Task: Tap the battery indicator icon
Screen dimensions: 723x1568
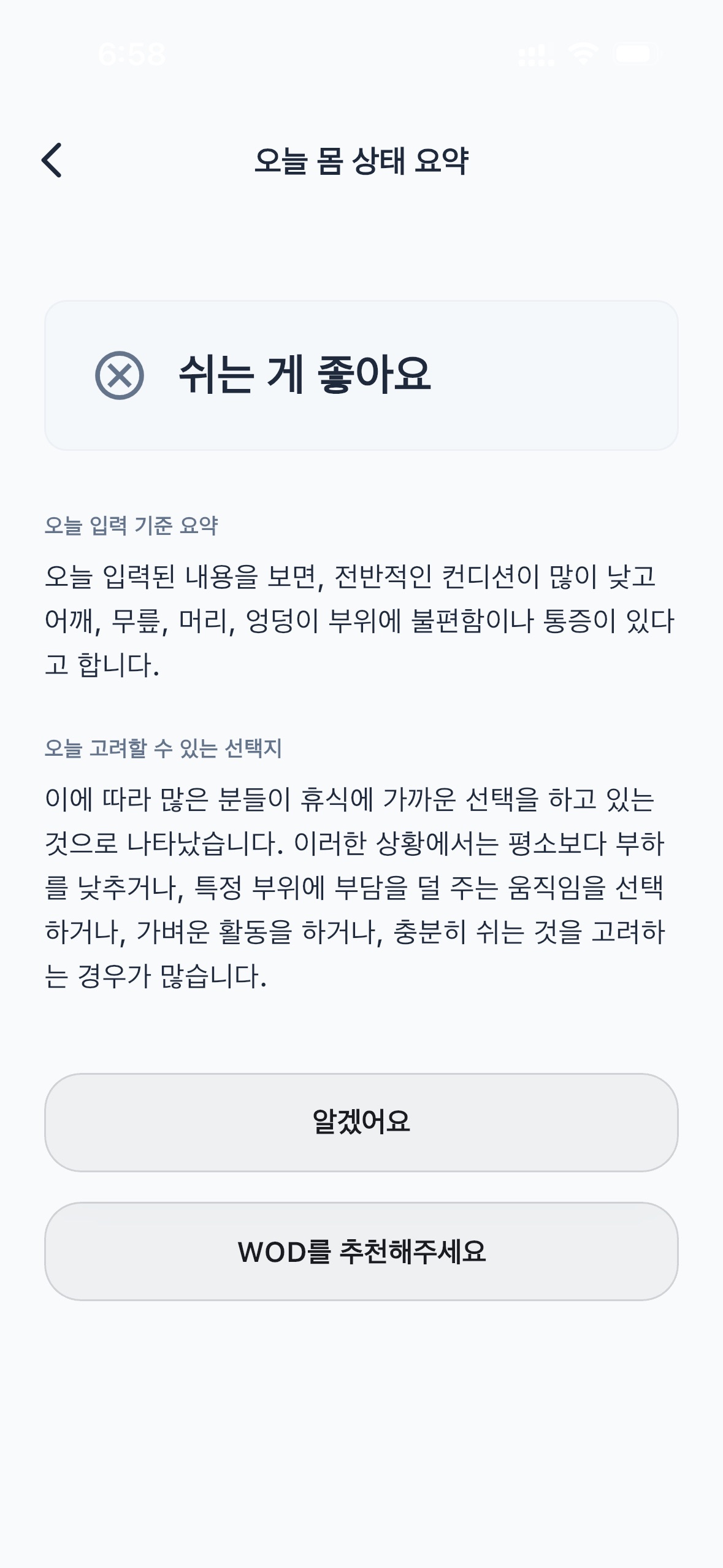Action: coord(633,55)
